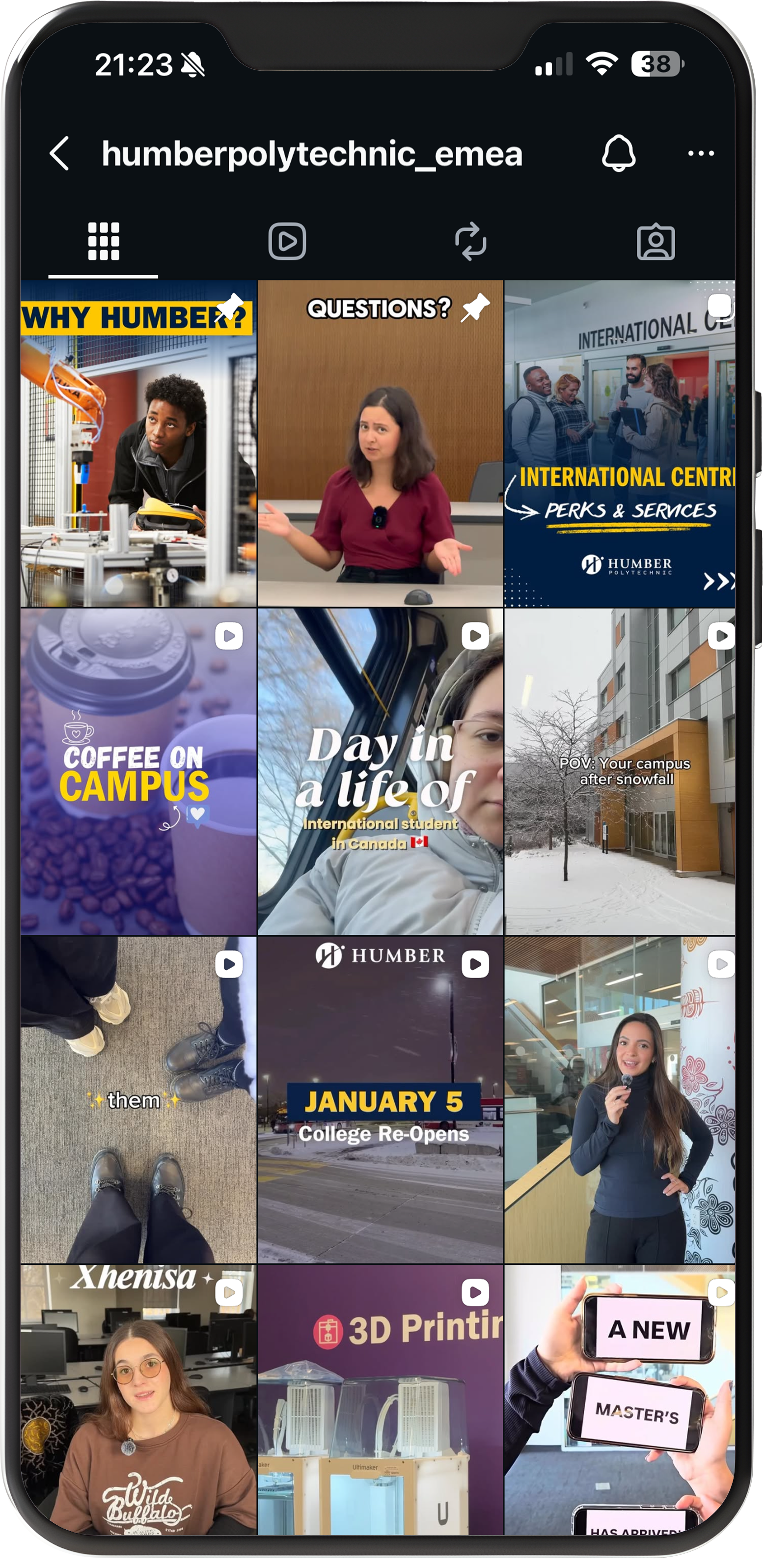Screen dimensions: 765x1568
Task: Open the Xhenisa reel
Action: pos(138,1400)
